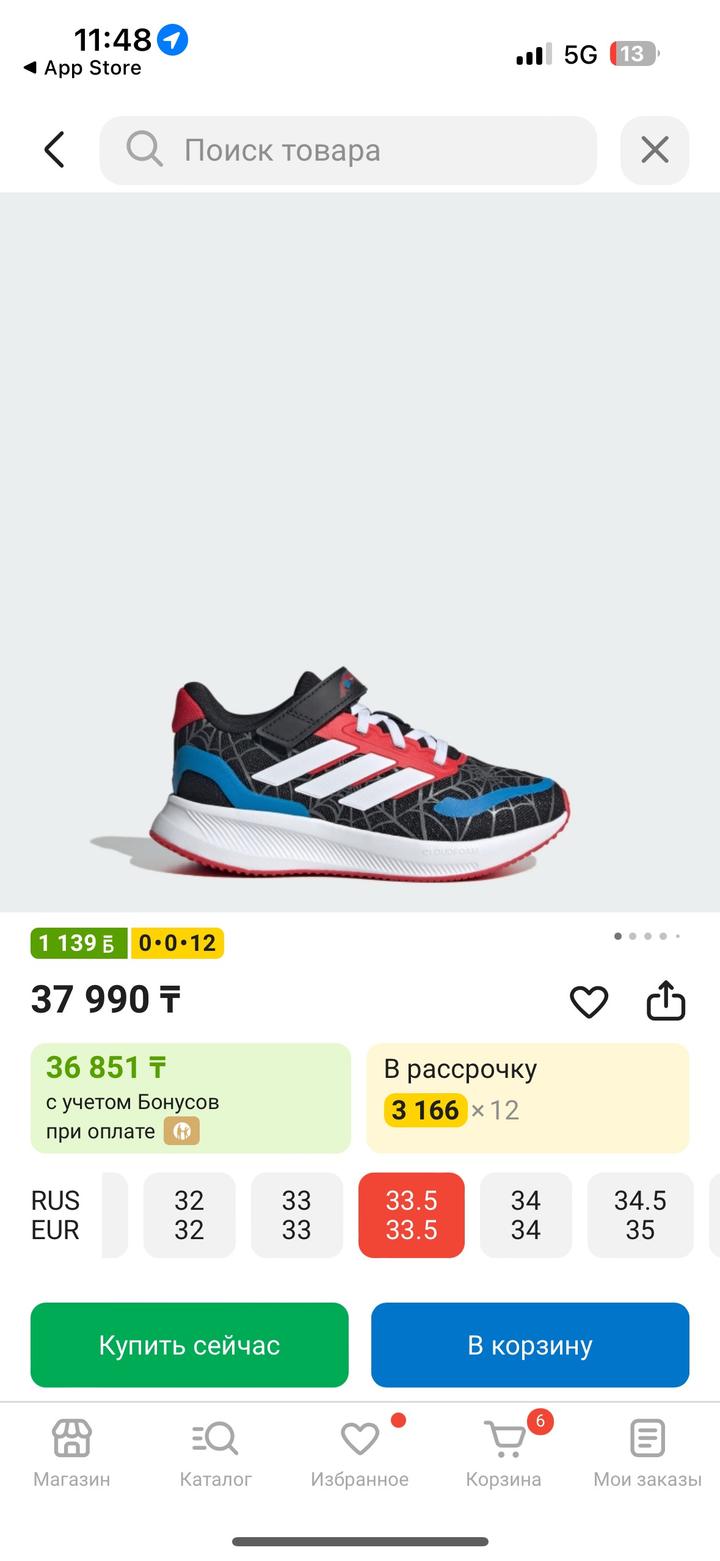Image resolution: width=720 pixels, height=1561 pixels.
Task: Tap the Поиск товара search field
Action: (x=348, y=150)
